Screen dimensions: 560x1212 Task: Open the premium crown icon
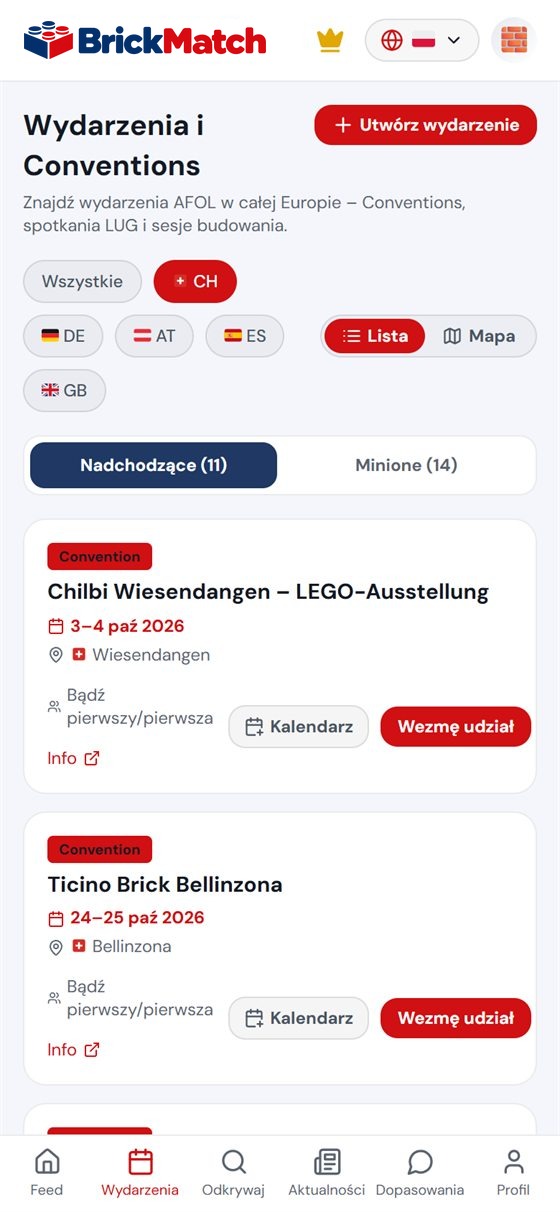(x=330, y=40)
